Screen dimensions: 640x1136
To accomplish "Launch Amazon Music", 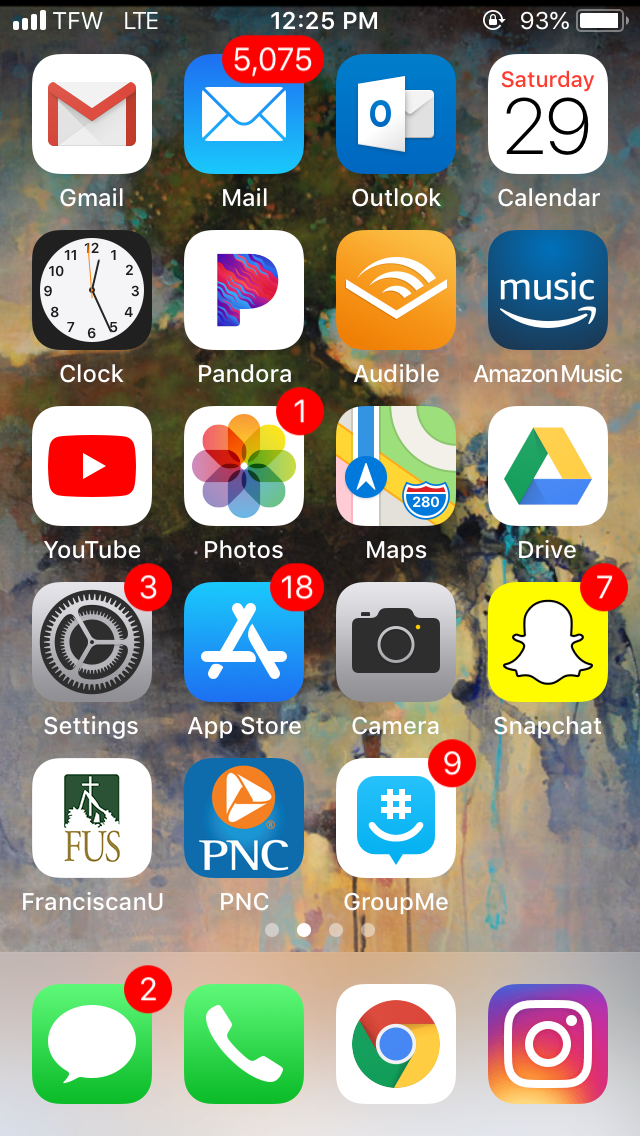I will [x=548, y=290].
